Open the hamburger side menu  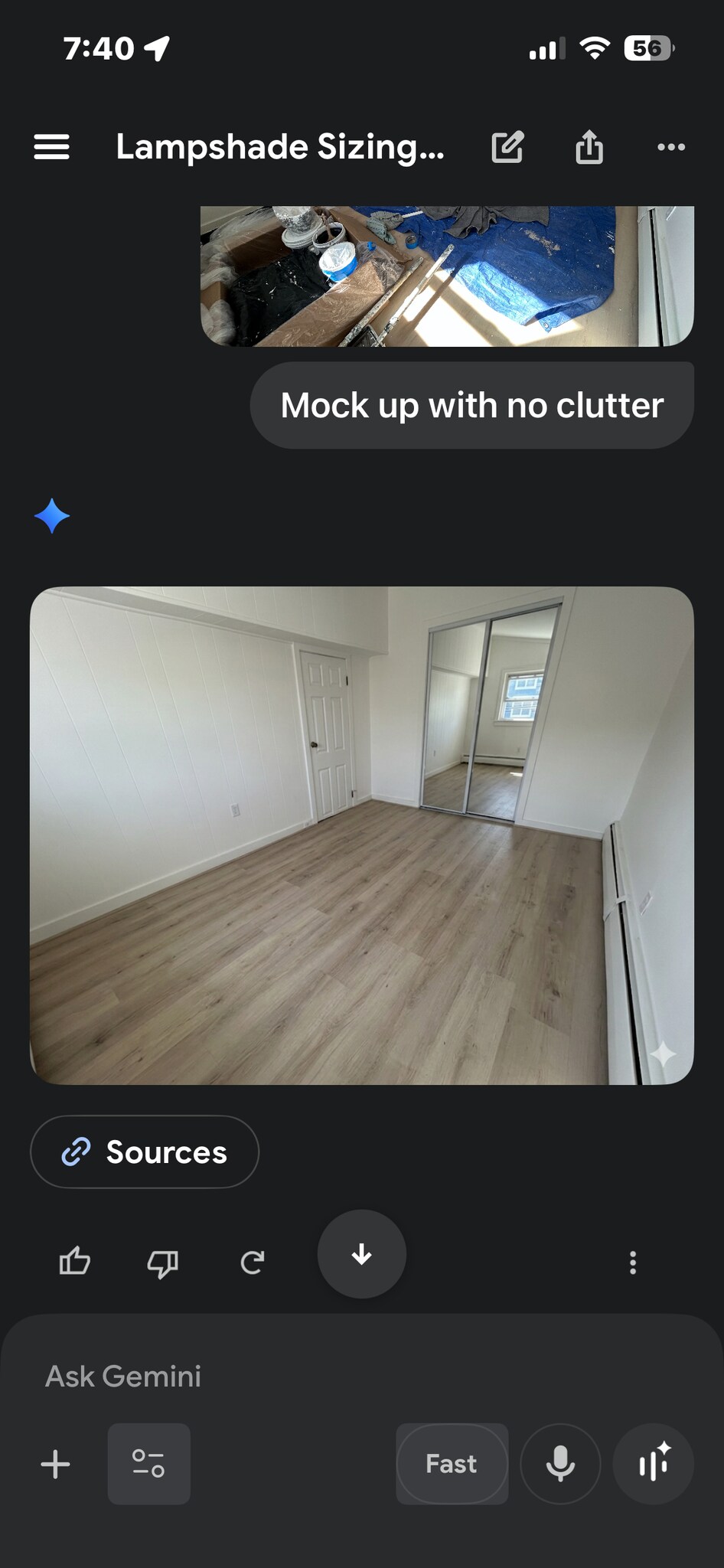point(51,146)
